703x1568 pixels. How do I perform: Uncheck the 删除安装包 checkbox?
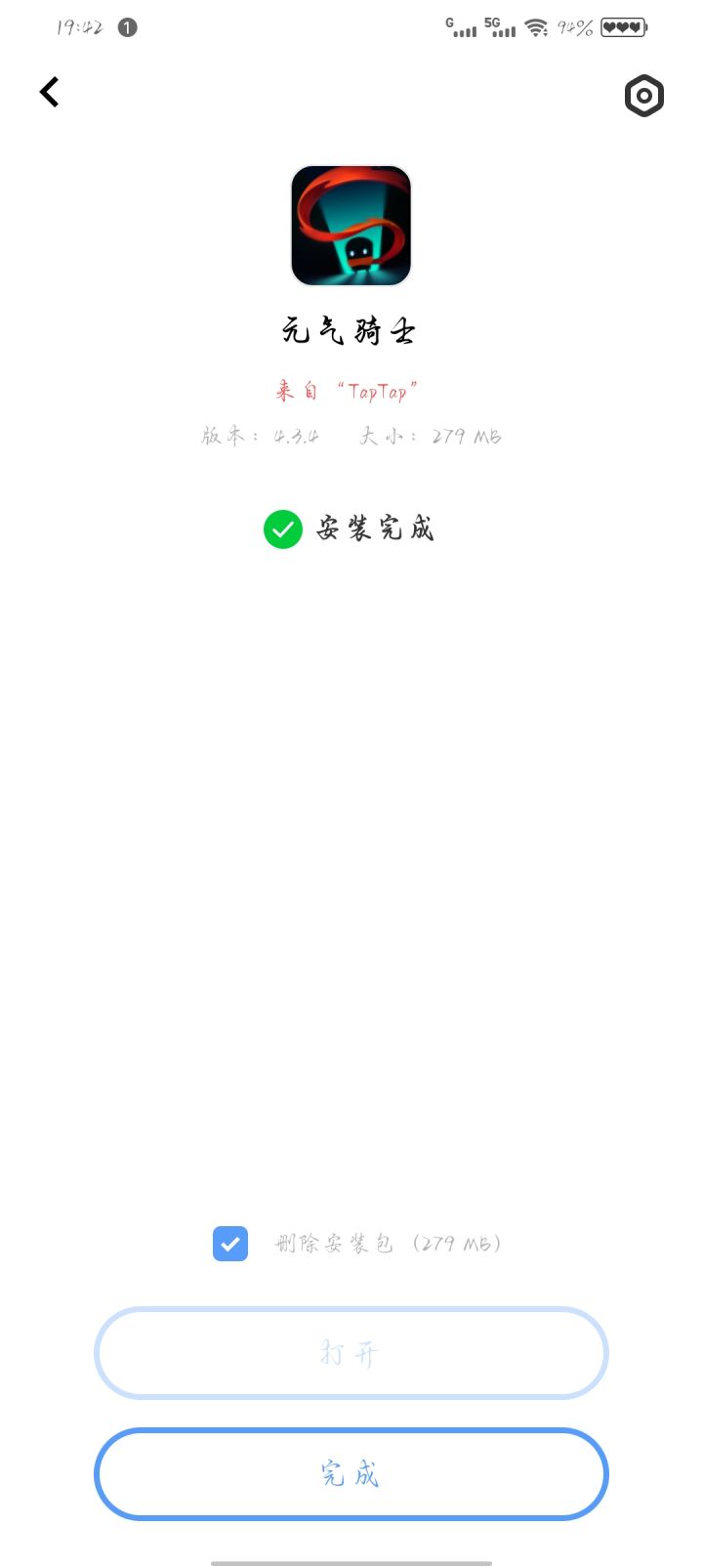(230, 1244)
